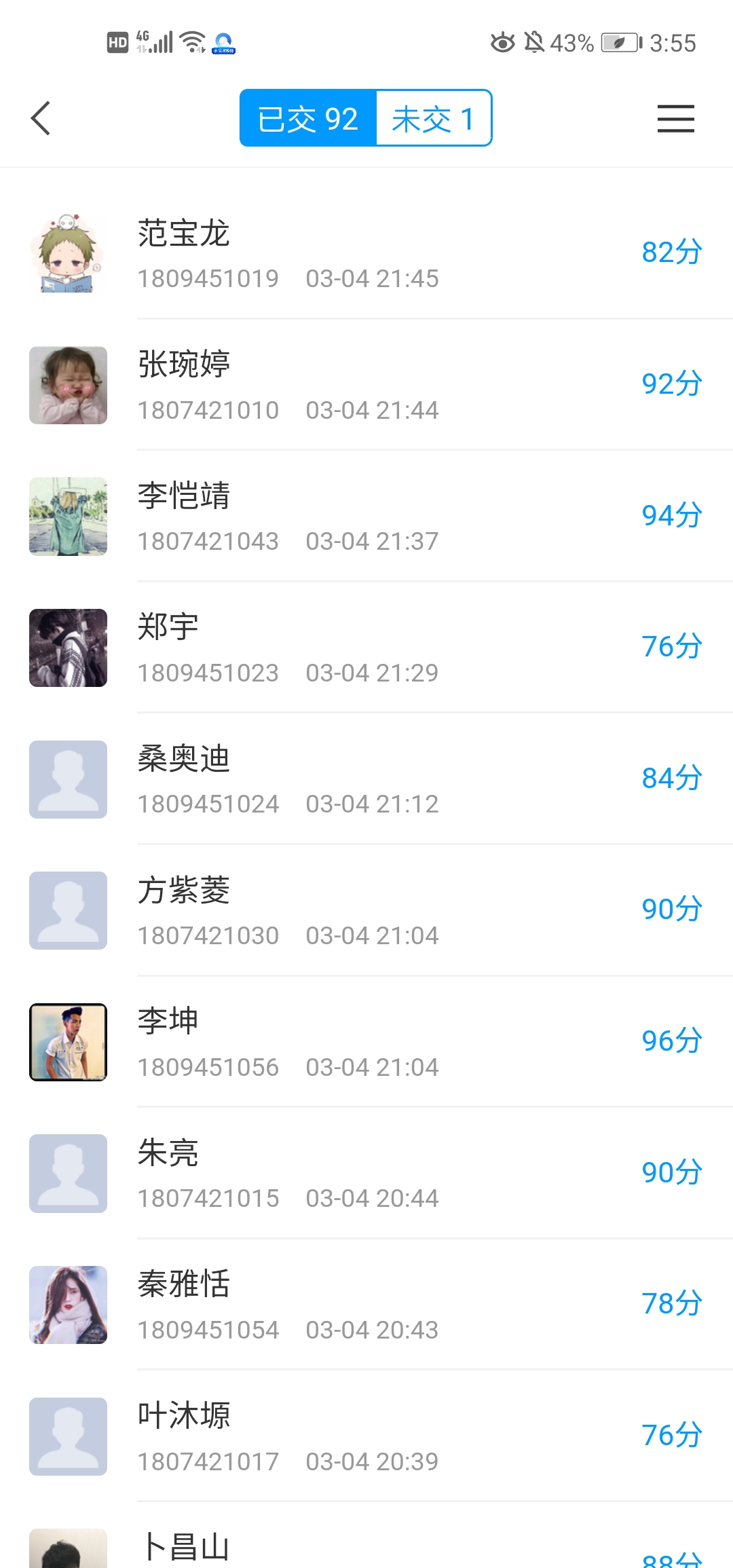
Task: Switch to the 未交 1 tab
Action: coord(433,119)
